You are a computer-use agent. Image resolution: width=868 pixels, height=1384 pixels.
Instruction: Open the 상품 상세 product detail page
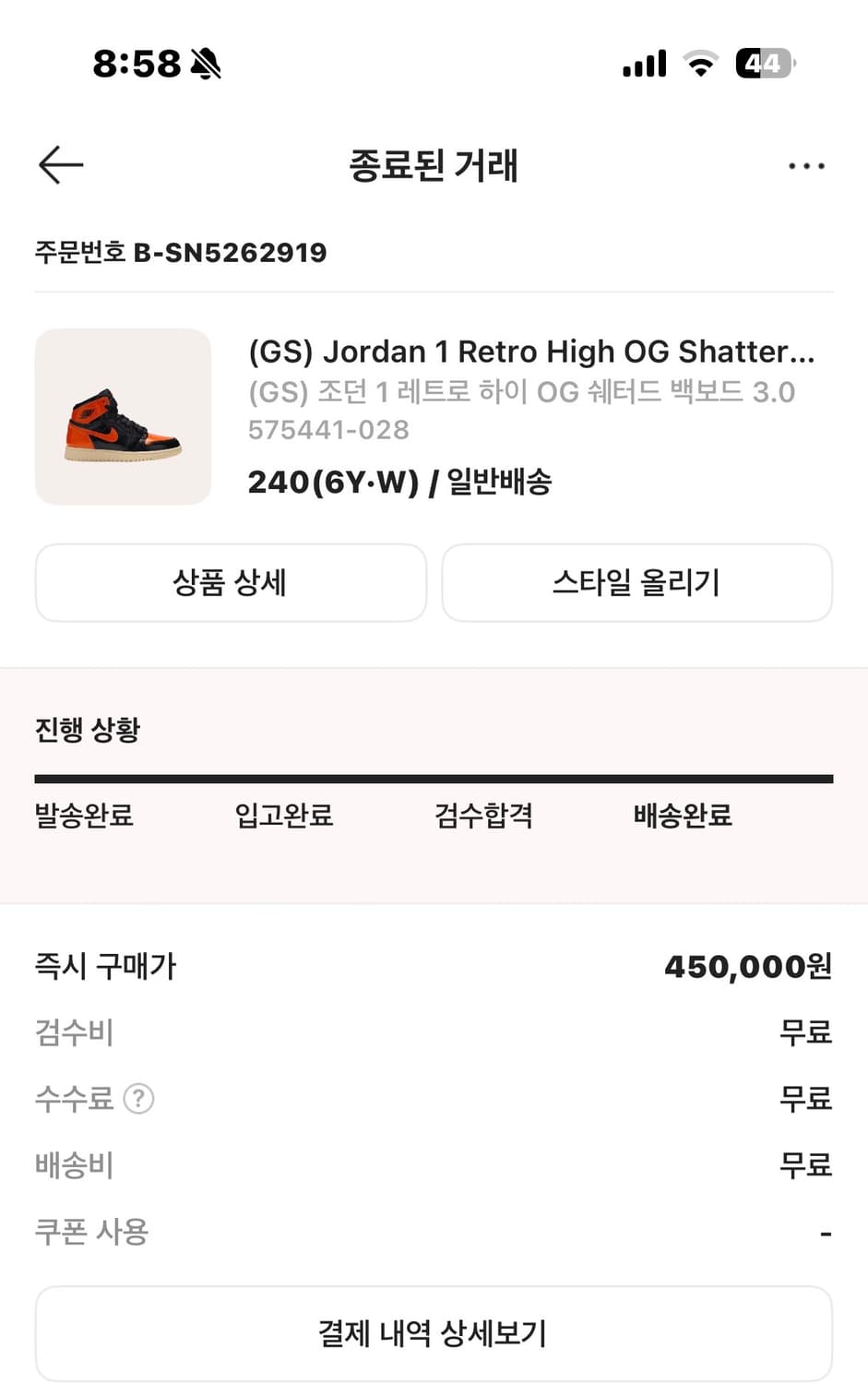click(x=230, y=582)
